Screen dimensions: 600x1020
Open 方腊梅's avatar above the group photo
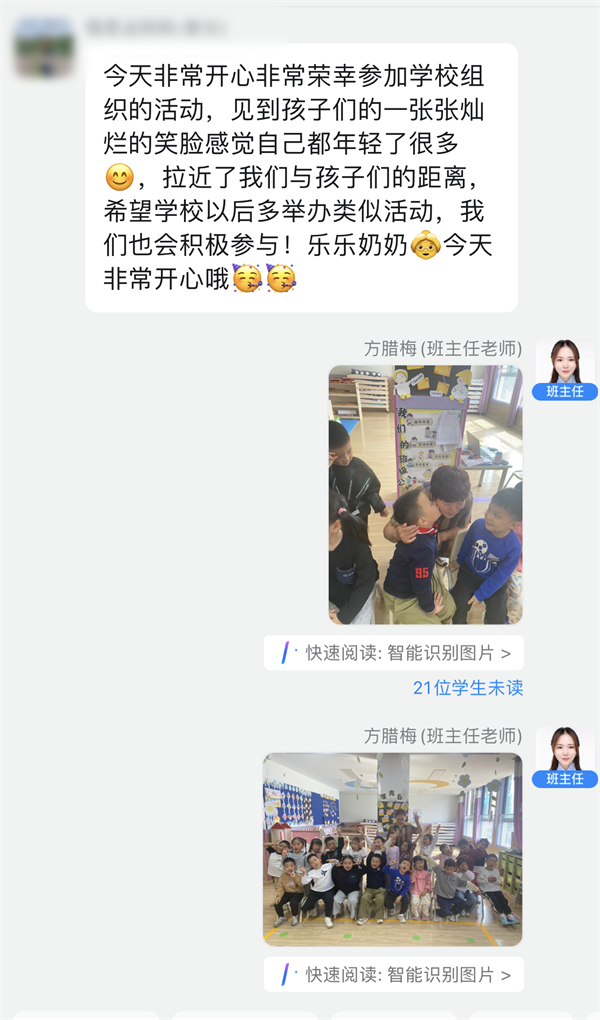tap(565, 751)
